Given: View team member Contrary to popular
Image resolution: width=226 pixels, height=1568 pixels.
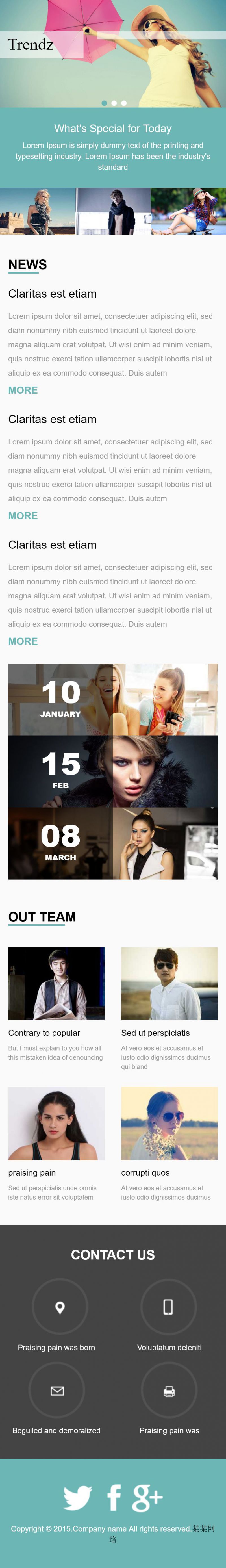Looking at the screenshot, I should [x=56, y=983].
